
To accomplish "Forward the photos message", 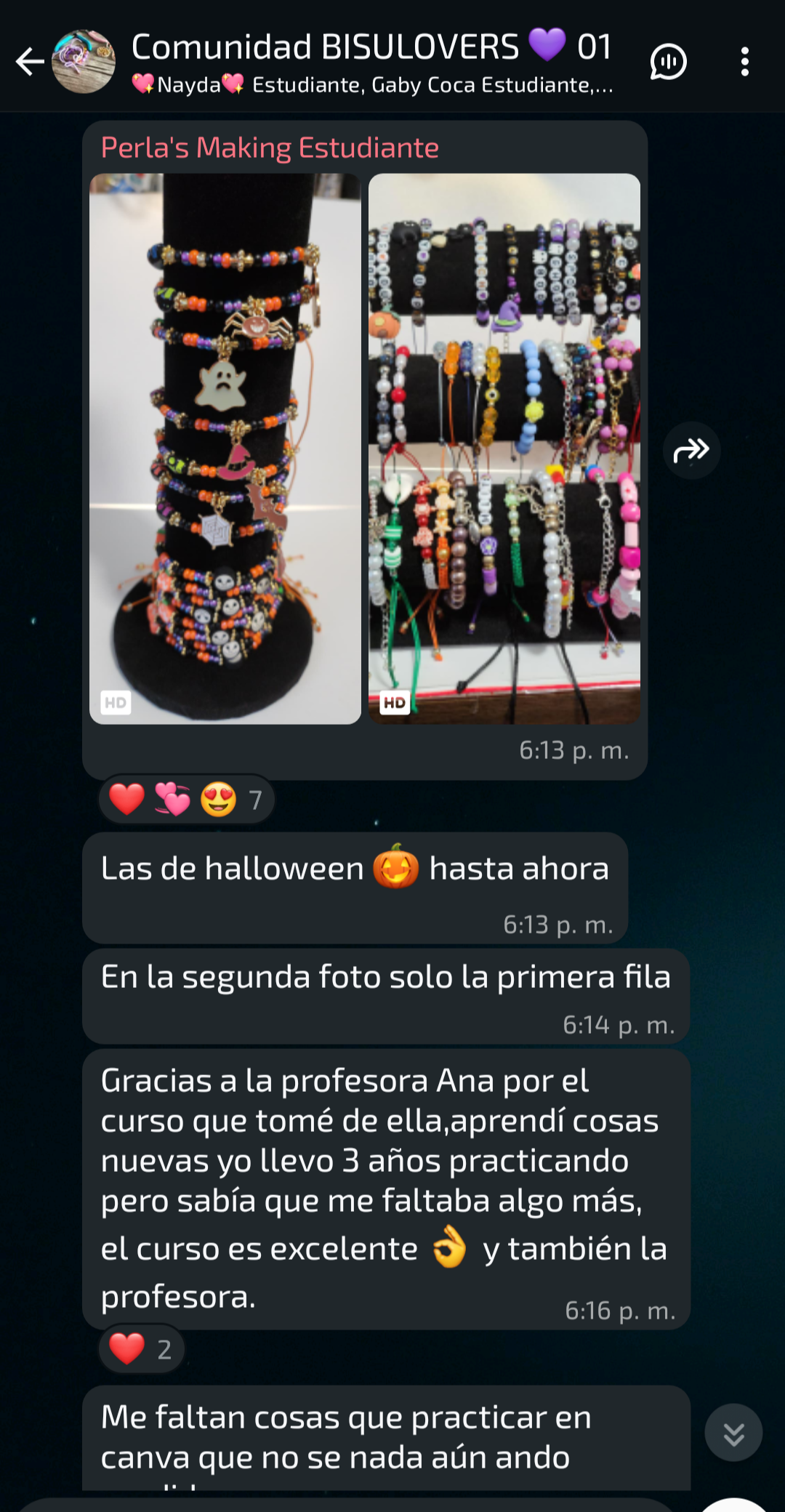I will pos(691,450).
